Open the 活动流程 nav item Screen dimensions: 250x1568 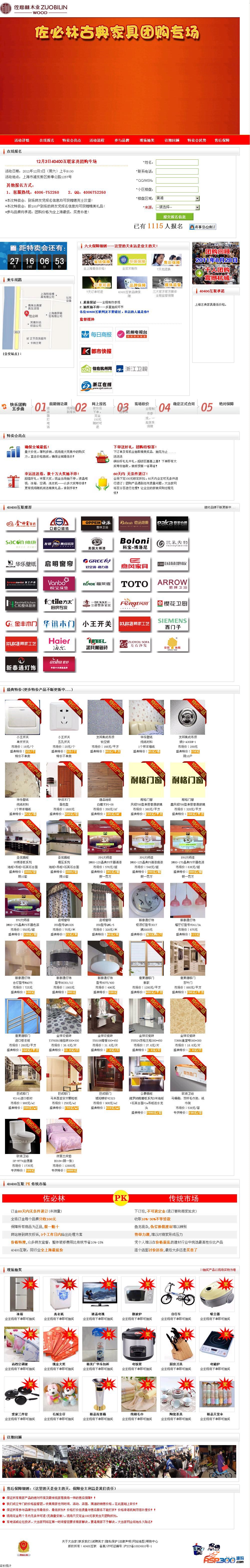97,140
